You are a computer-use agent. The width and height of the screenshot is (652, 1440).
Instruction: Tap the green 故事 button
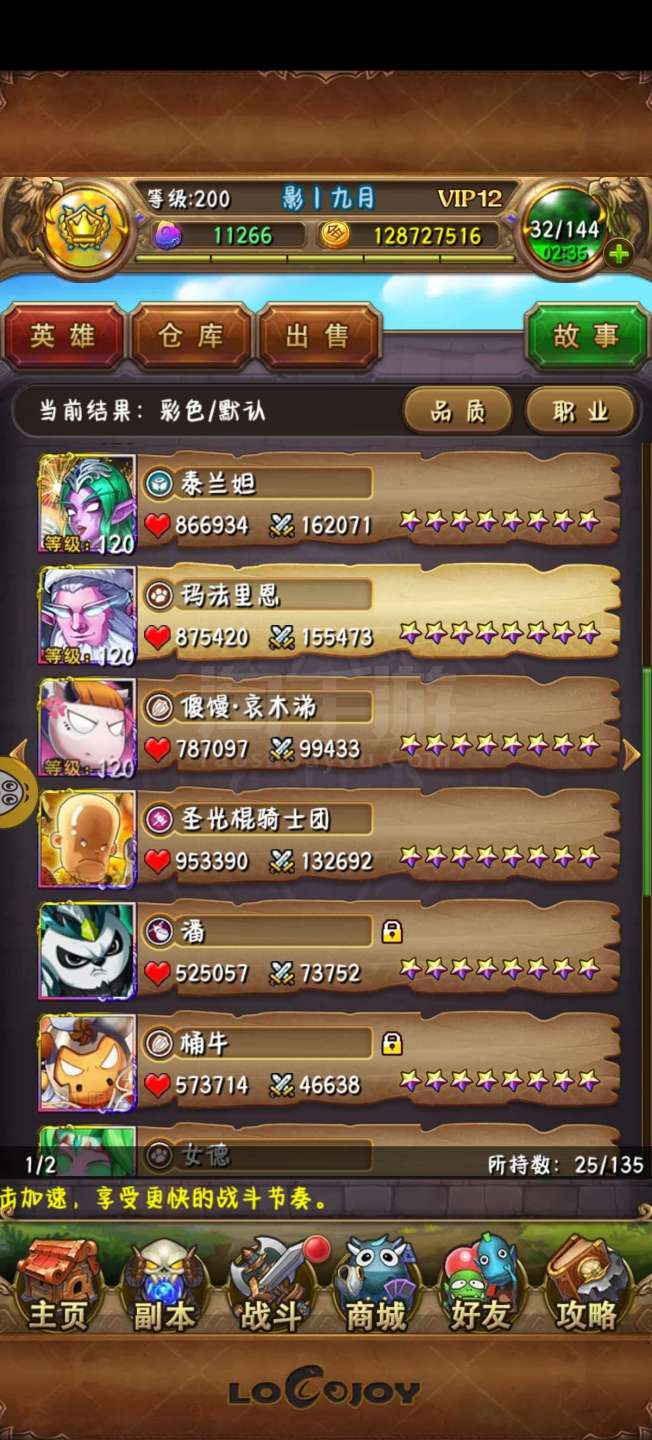(586, 336)
